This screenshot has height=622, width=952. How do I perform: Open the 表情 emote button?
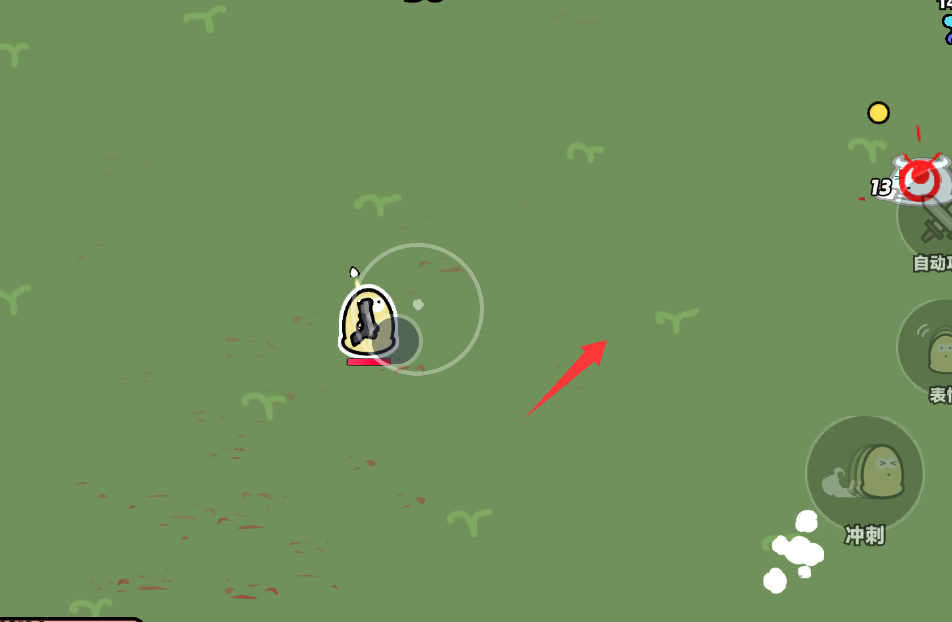pos(934,349)
